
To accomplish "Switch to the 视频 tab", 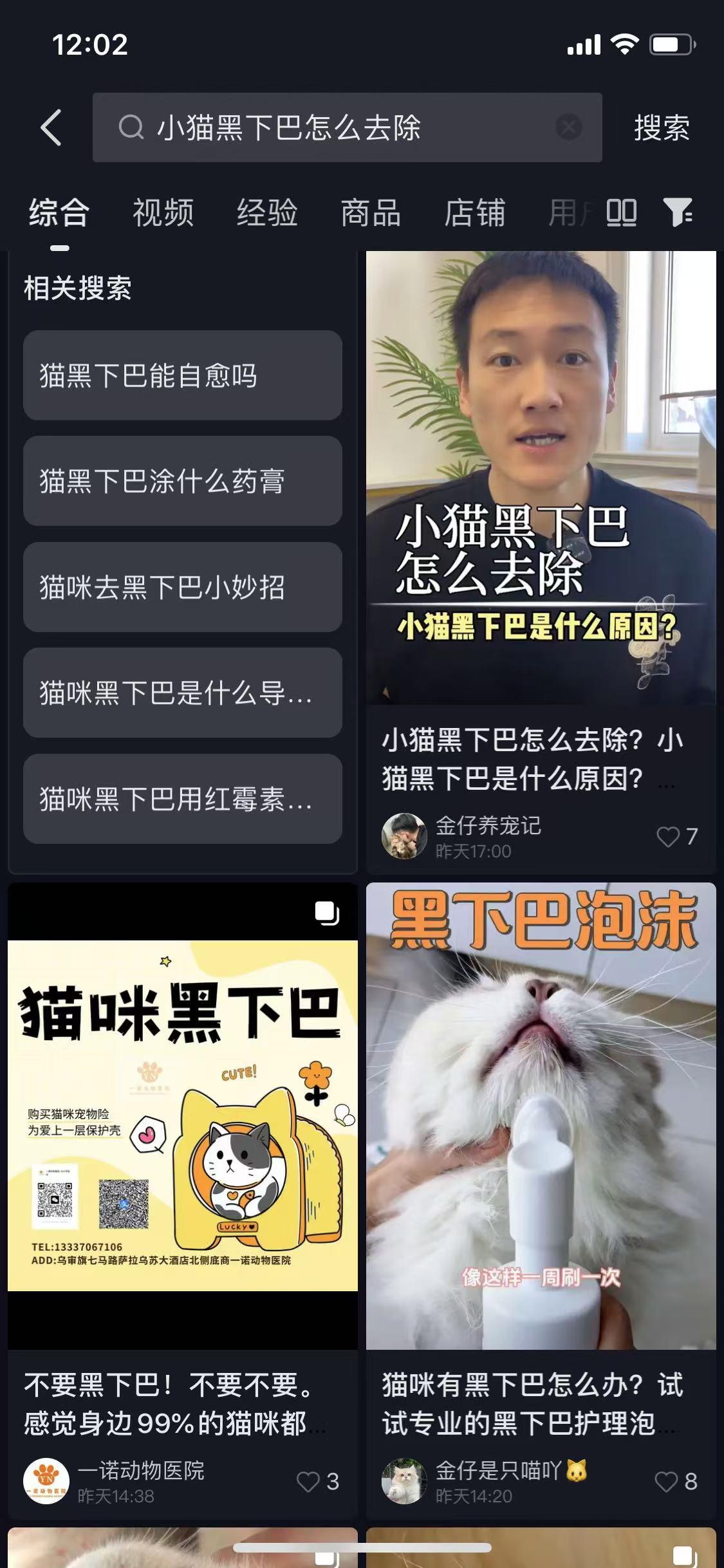I will click(x=163, y=212).
